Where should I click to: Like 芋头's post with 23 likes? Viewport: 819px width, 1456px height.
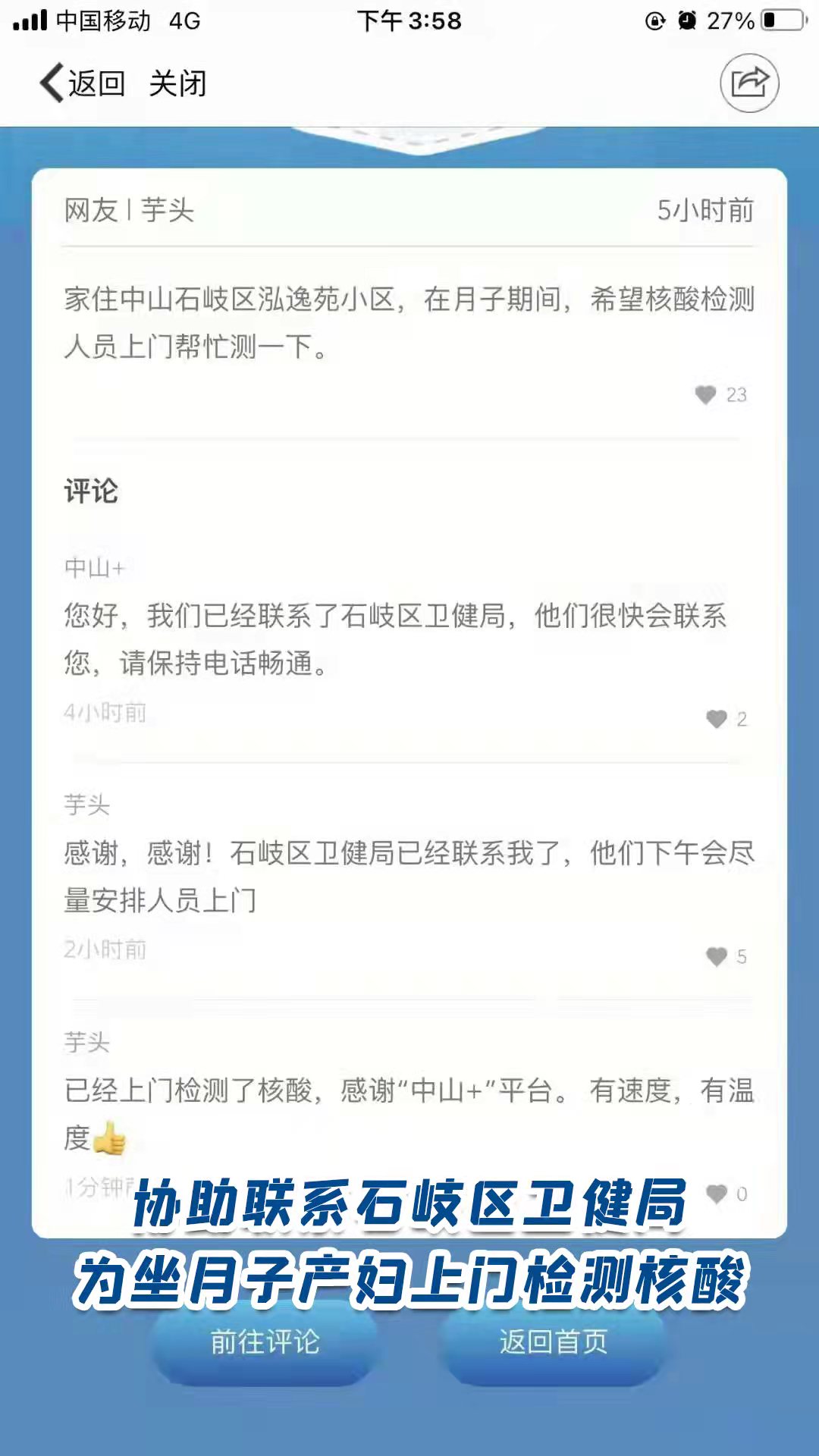pyautogui.click(x=706, y=394)
